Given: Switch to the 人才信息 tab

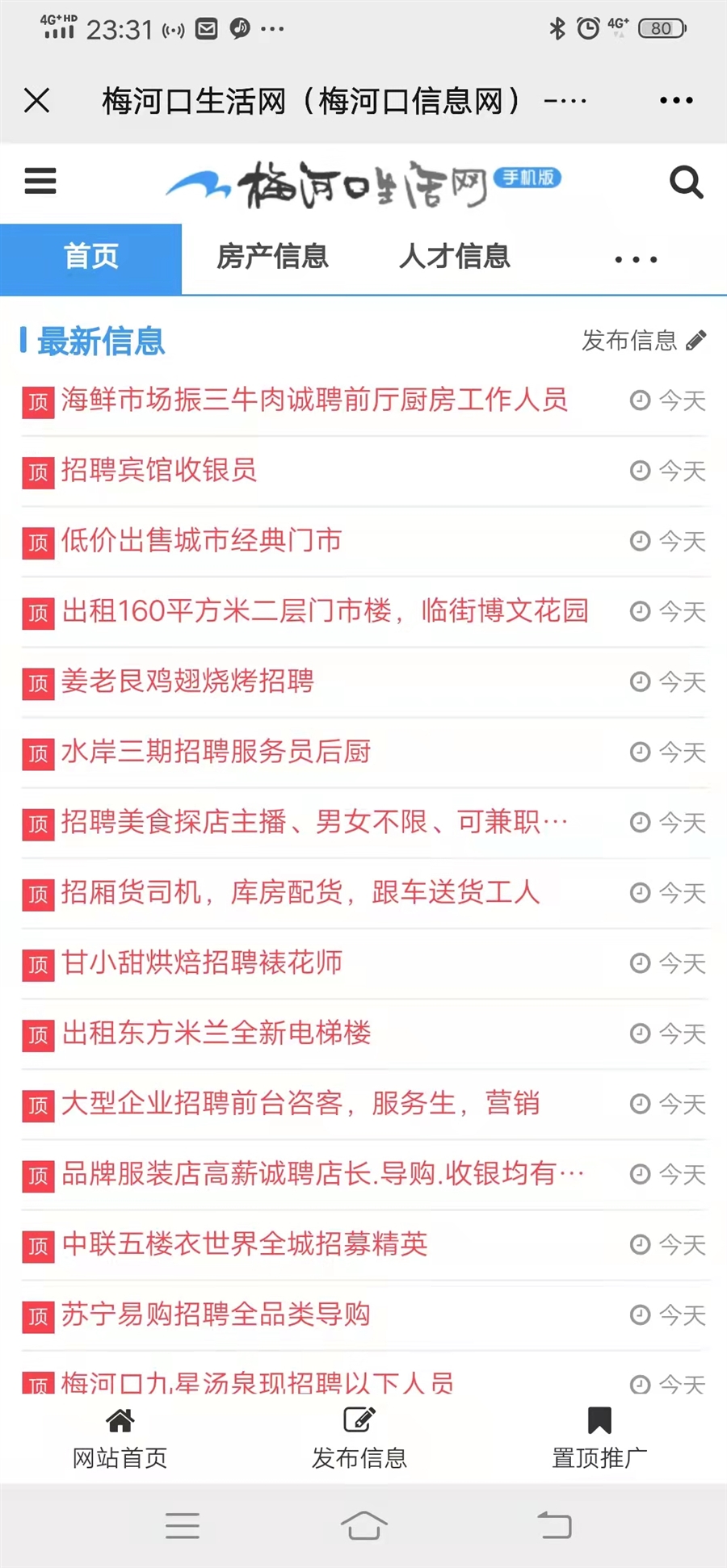Looking at the screenshot, I should (x=454, y=257).
